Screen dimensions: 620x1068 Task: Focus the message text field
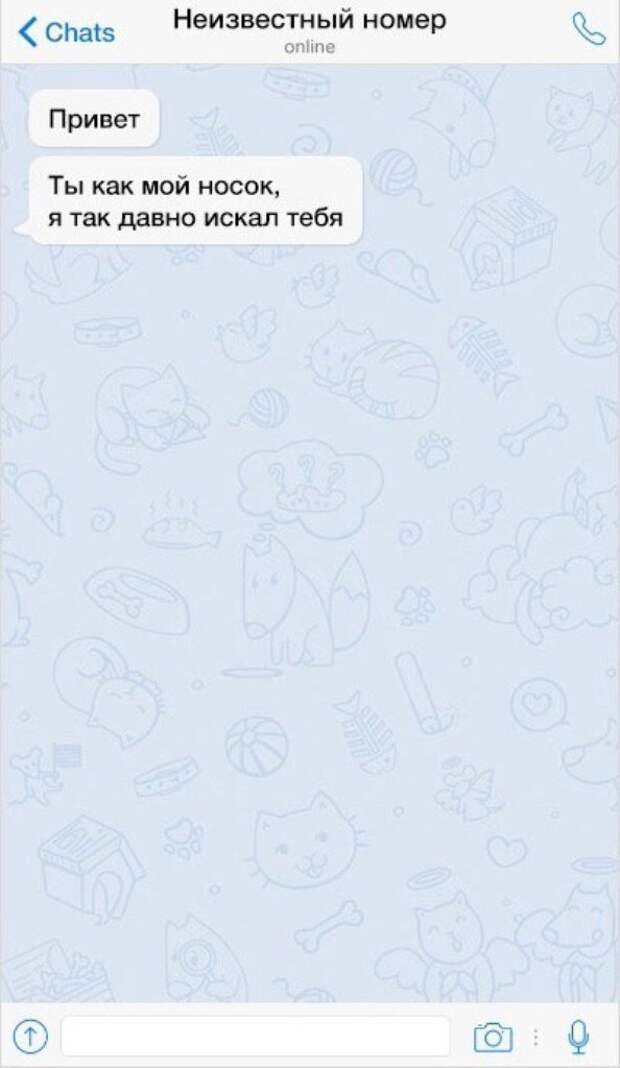[x=255, y=1037]
